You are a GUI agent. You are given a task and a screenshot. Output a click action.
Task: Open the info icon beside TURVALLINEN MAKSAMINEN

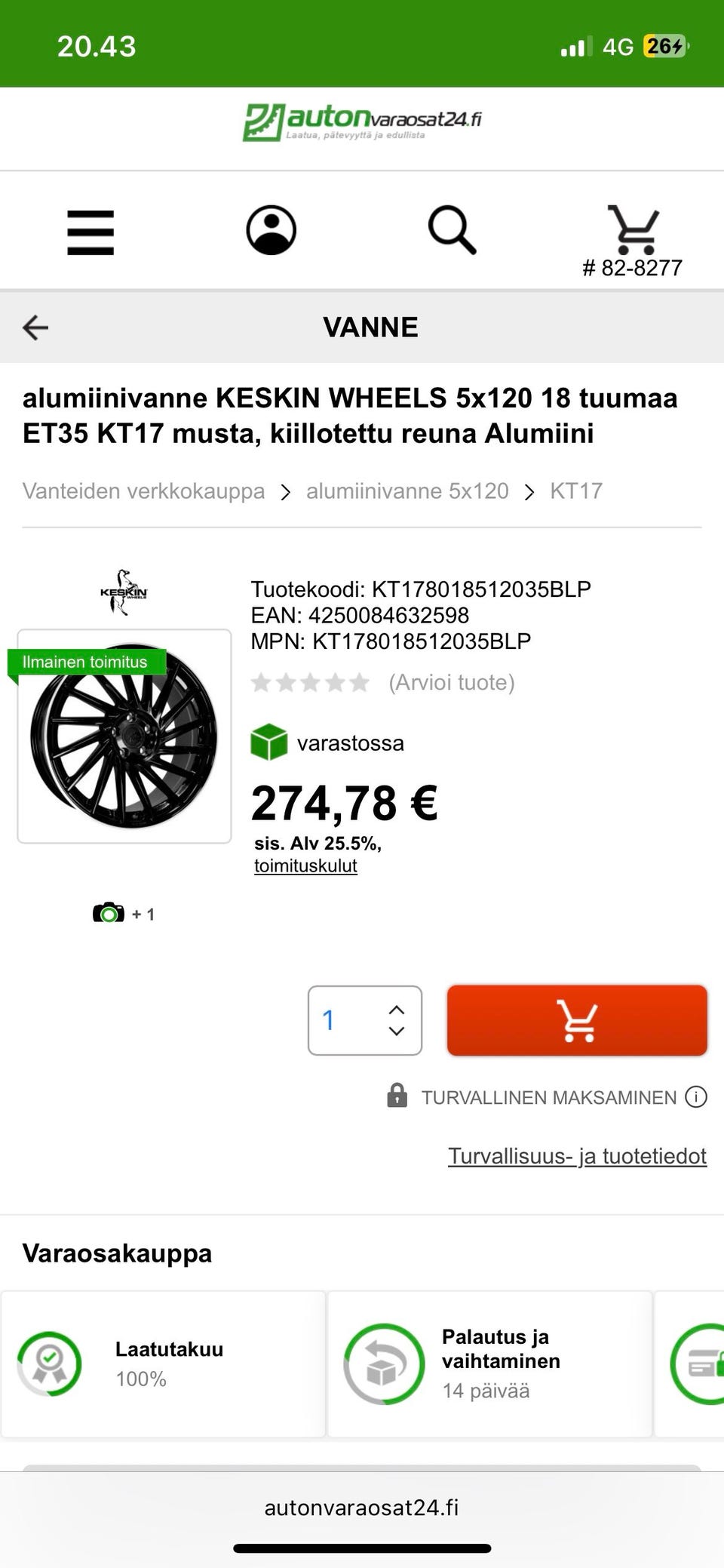point(695,1098)
